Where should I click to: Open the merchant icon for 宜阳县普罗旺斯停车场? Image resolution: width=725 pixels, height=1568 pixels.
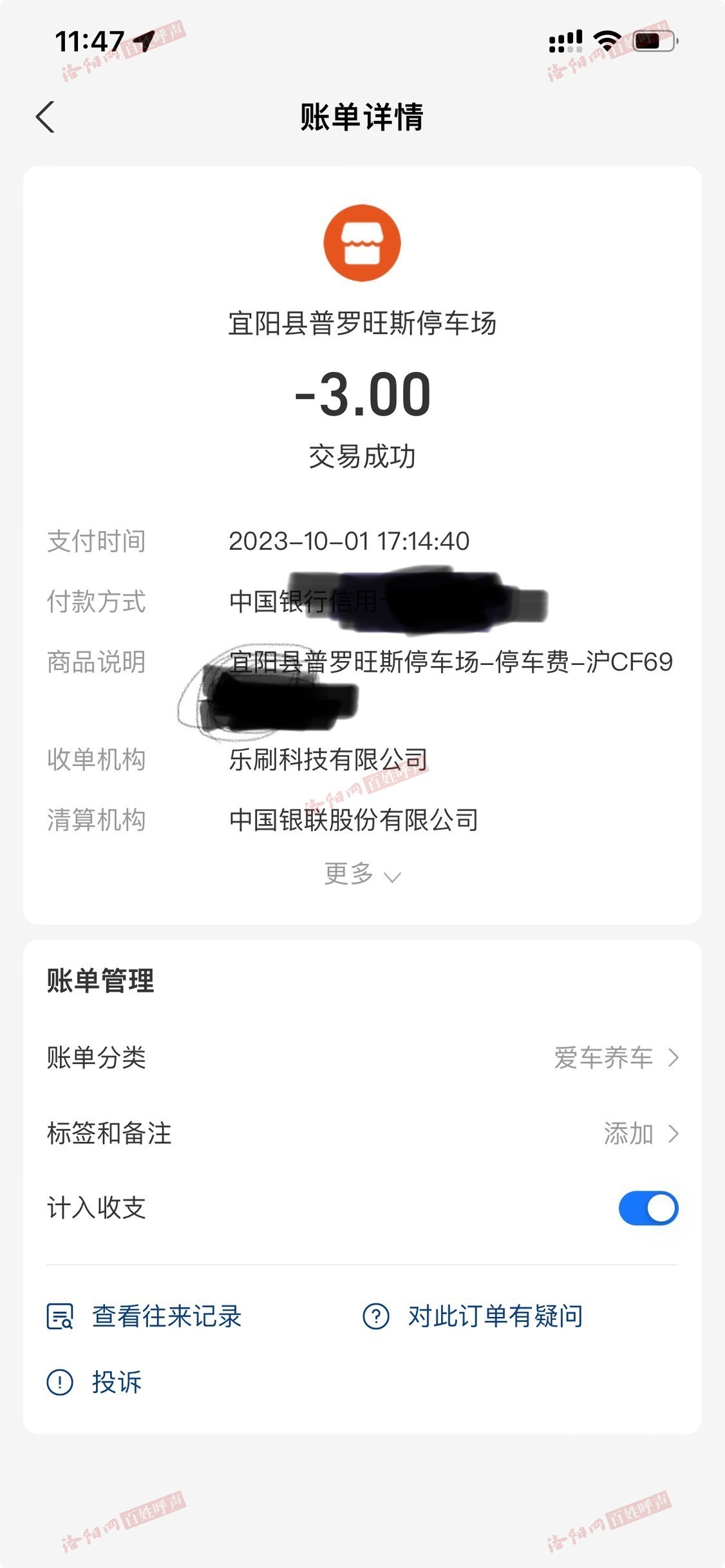coord(362,243)
